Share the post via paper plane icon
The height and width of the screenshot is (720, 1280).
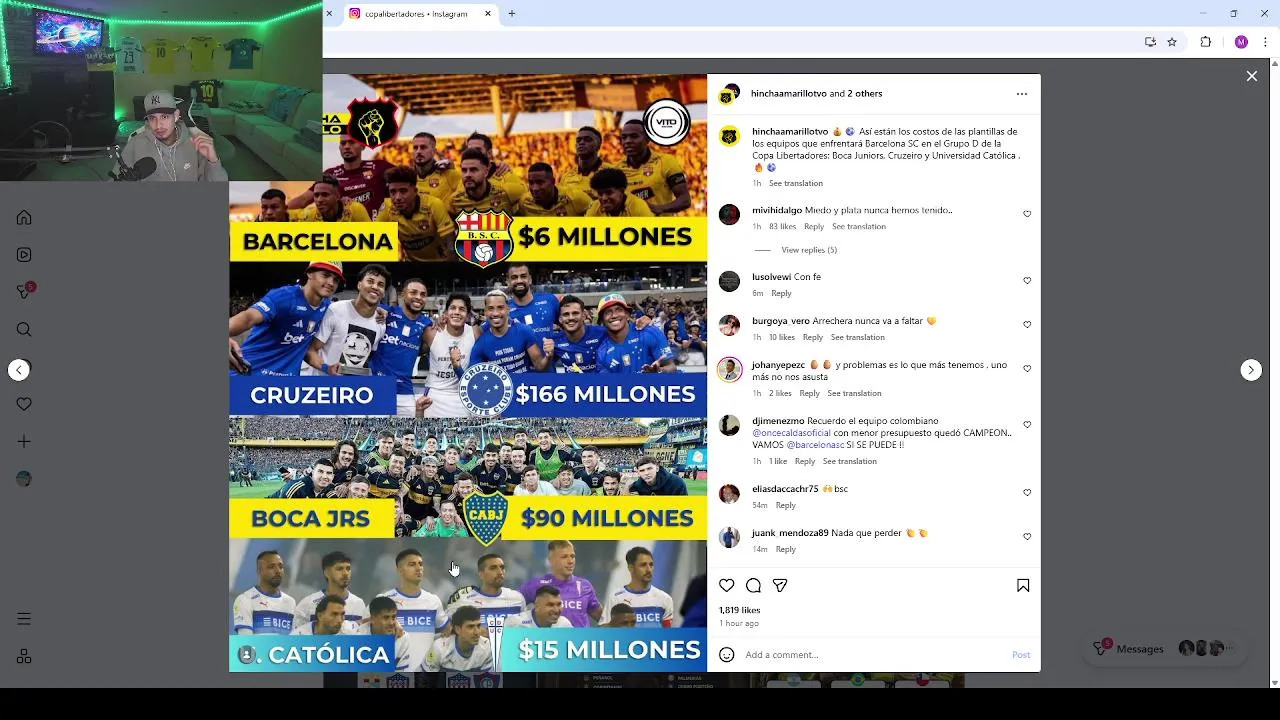[780, 586]
